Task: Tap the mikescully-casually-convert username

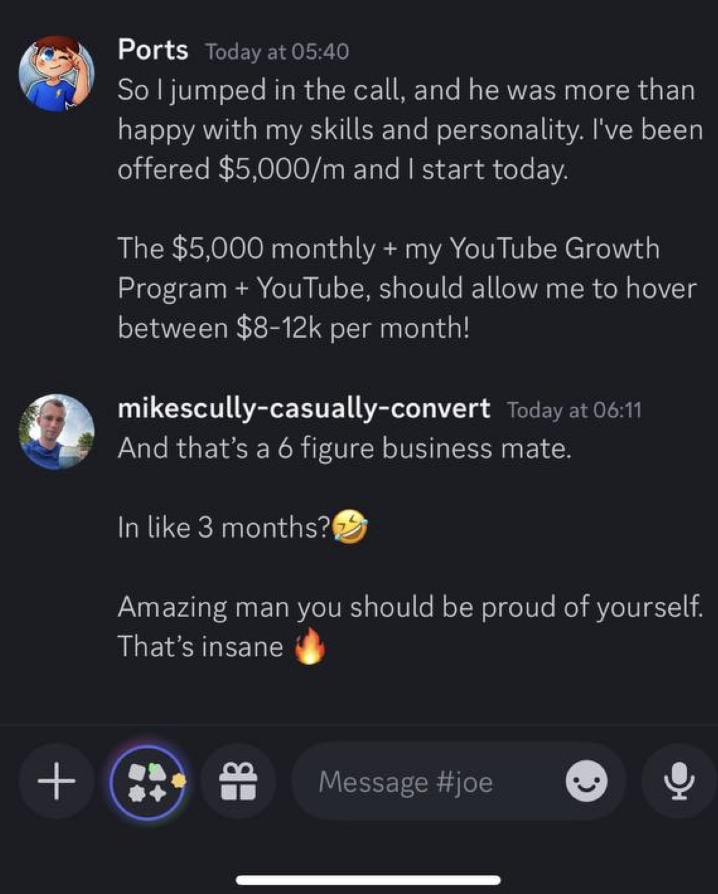Action: click(304, 408)
